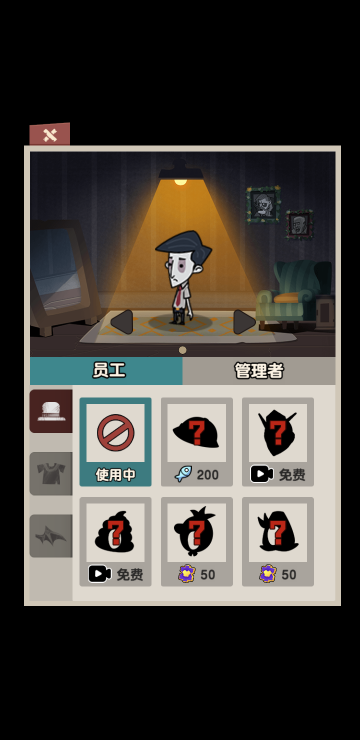Image resolution: width=360 pixels, height=740 pixels.
Task: Show previous character with left arrow
Action: [x=122, y=322]
